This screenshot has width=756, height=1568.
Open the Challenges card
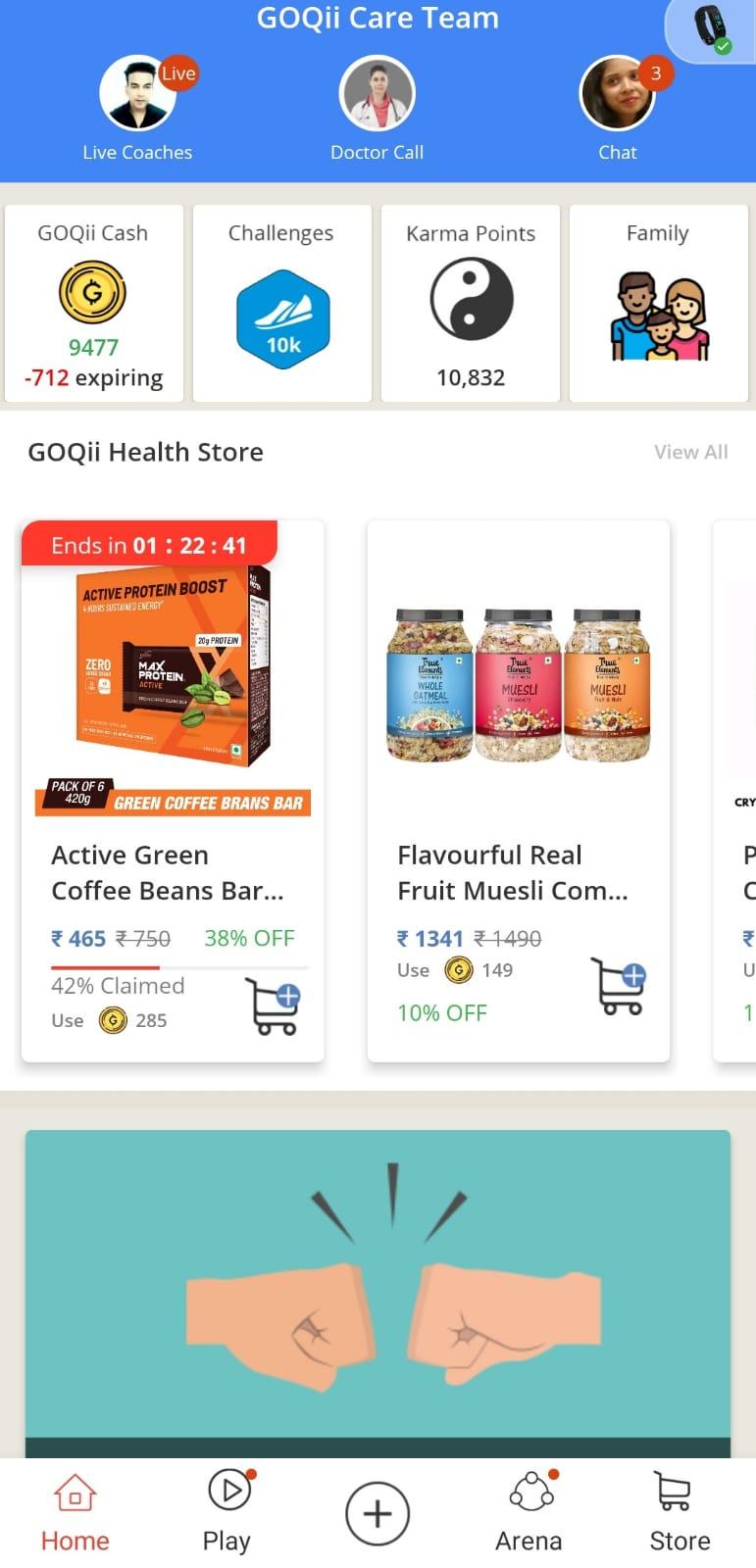(x=282, y=303)
